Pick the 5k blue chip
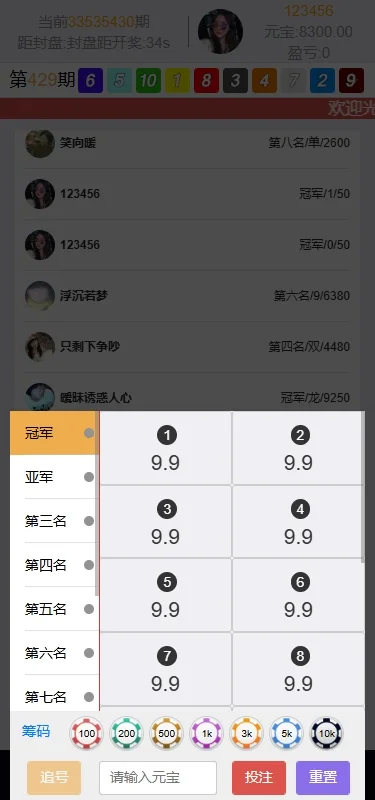Screen dimensions: 375x800 [287, 734]
